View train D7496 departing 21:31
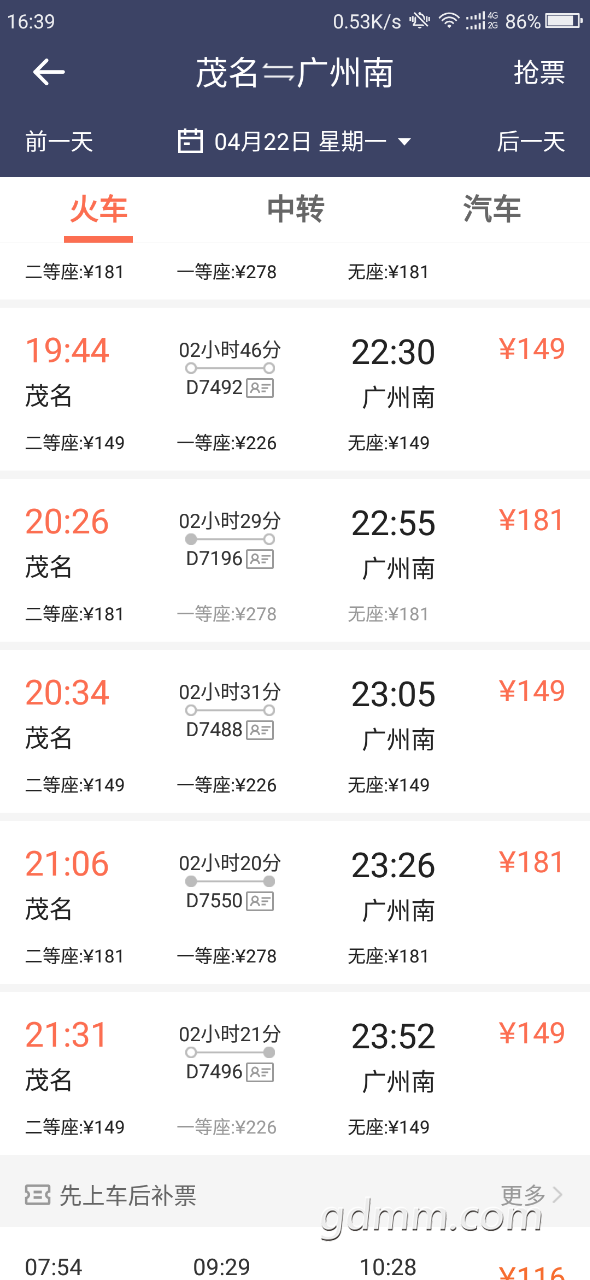 click(x=295, y=1075)
